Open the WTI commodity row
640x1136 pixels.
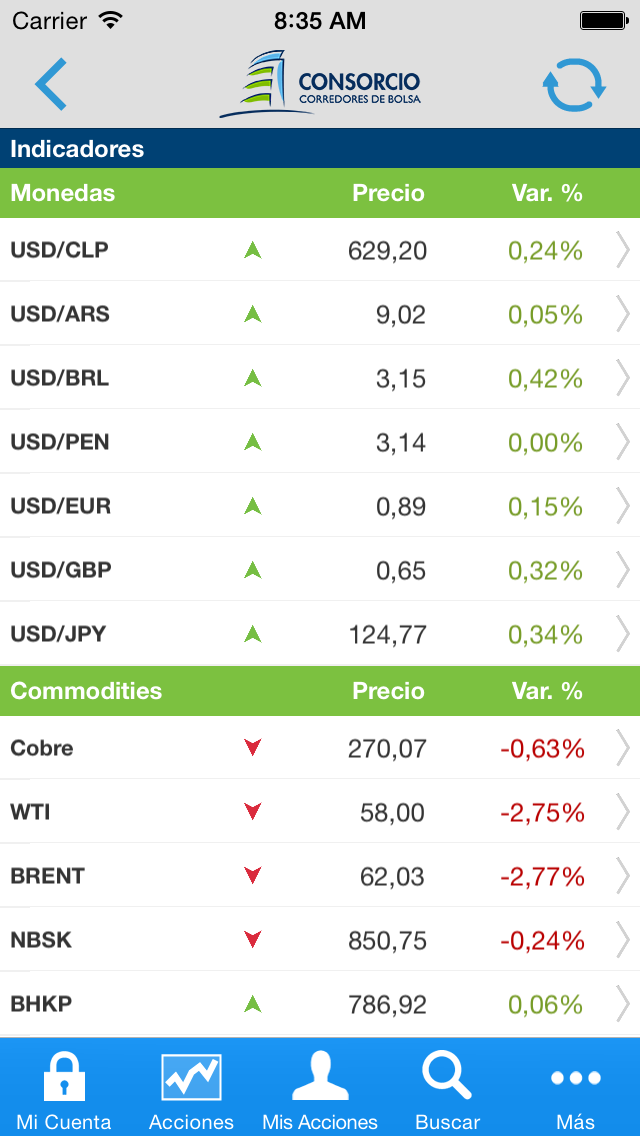pyautogui.click(x=320, y=812)
